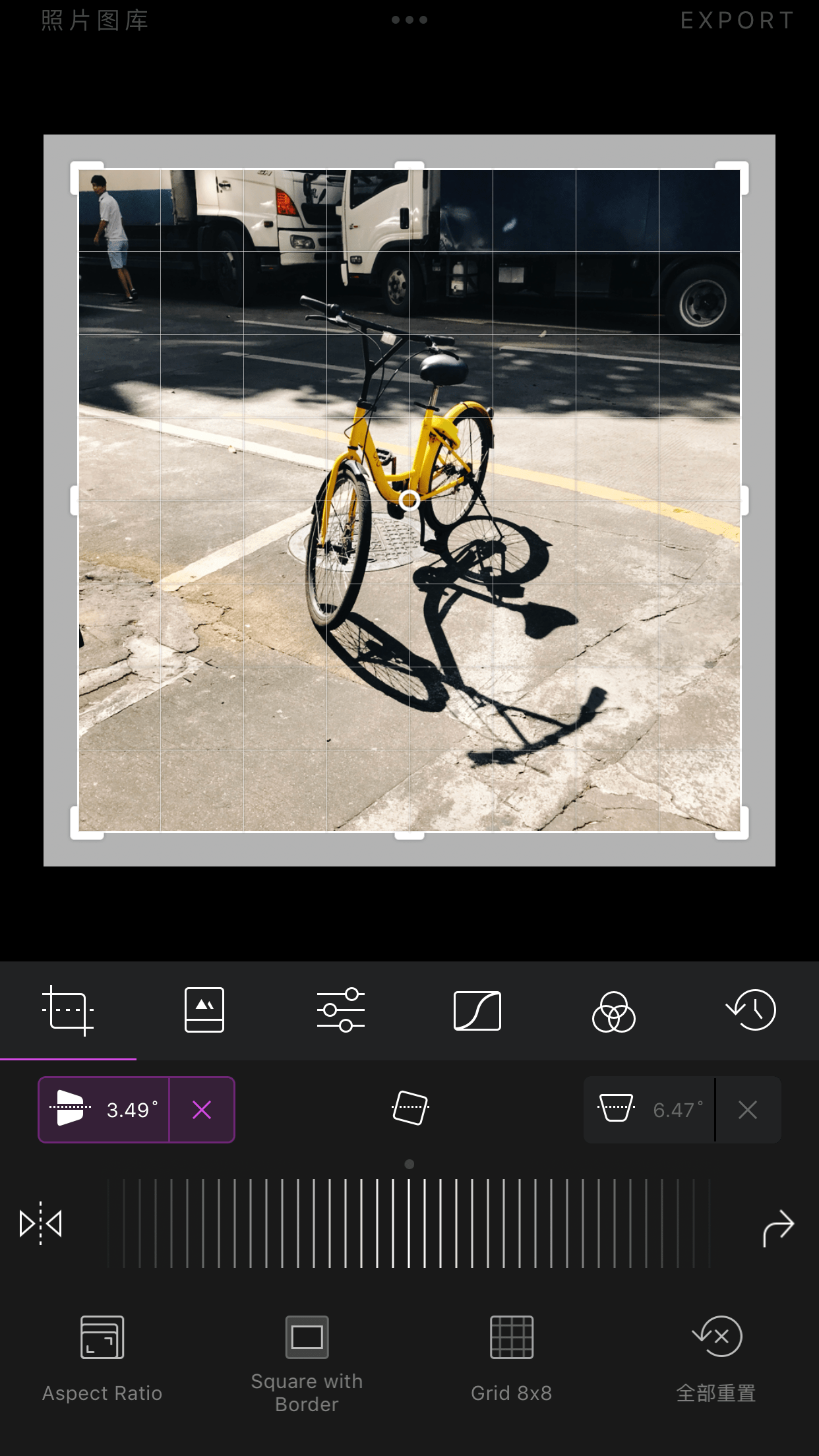Open the three-dot overflow menu

pos(409,20)
